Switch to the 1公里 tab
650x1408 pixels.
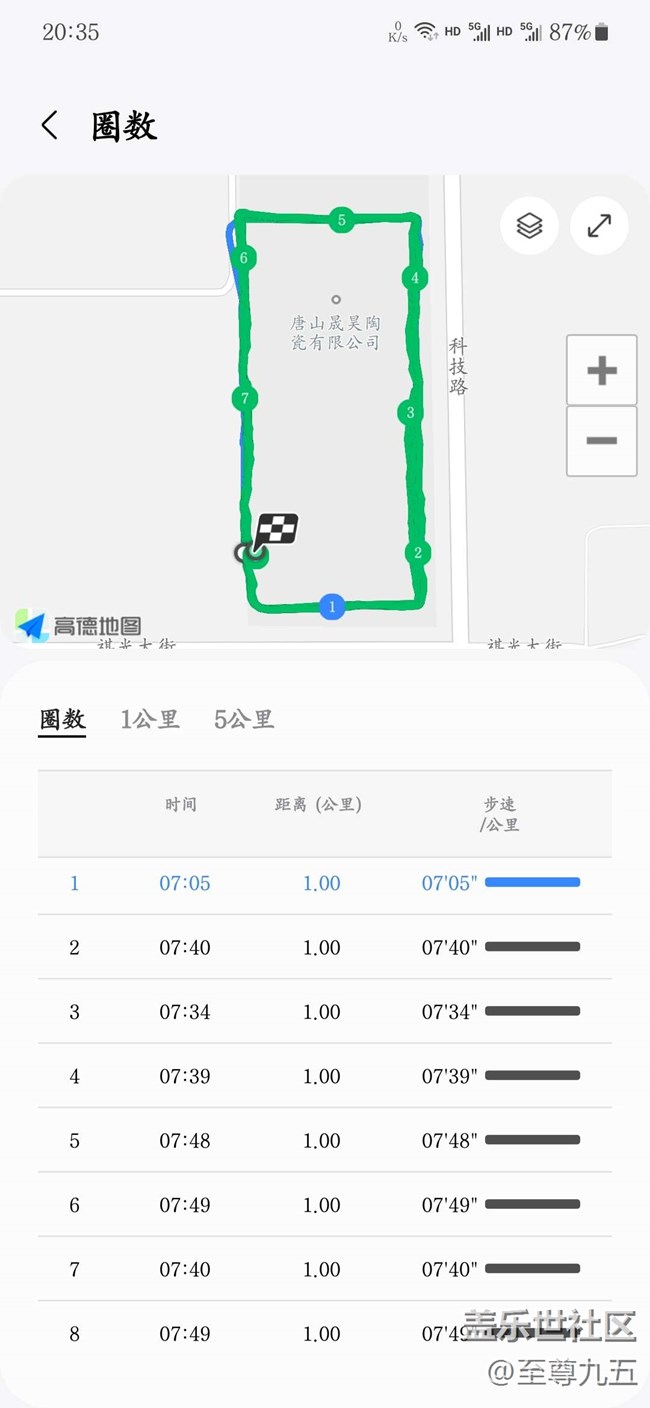[150, 719]
